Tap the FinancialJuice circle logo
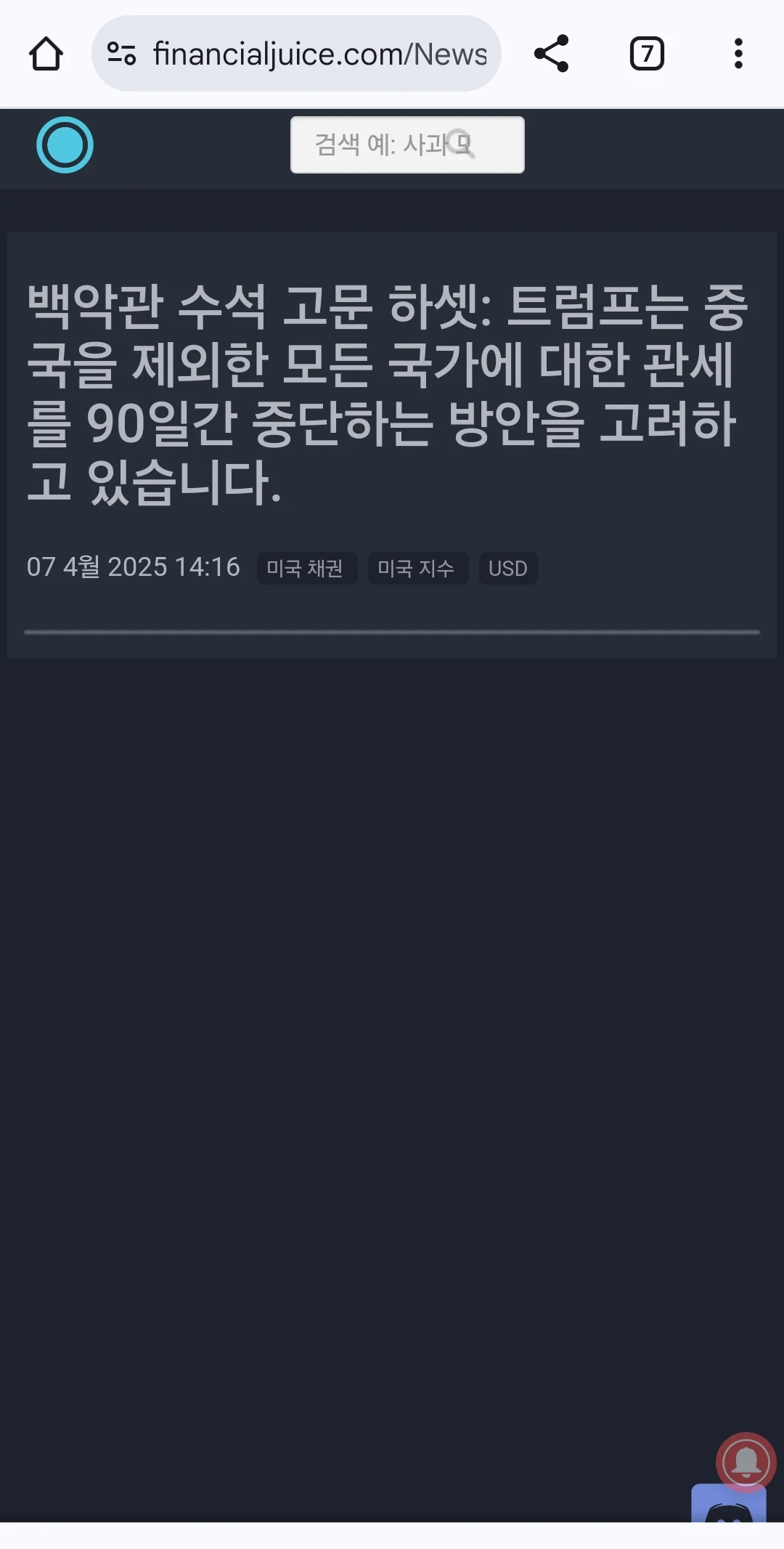Screen dimensions: 784x1549 65,145
